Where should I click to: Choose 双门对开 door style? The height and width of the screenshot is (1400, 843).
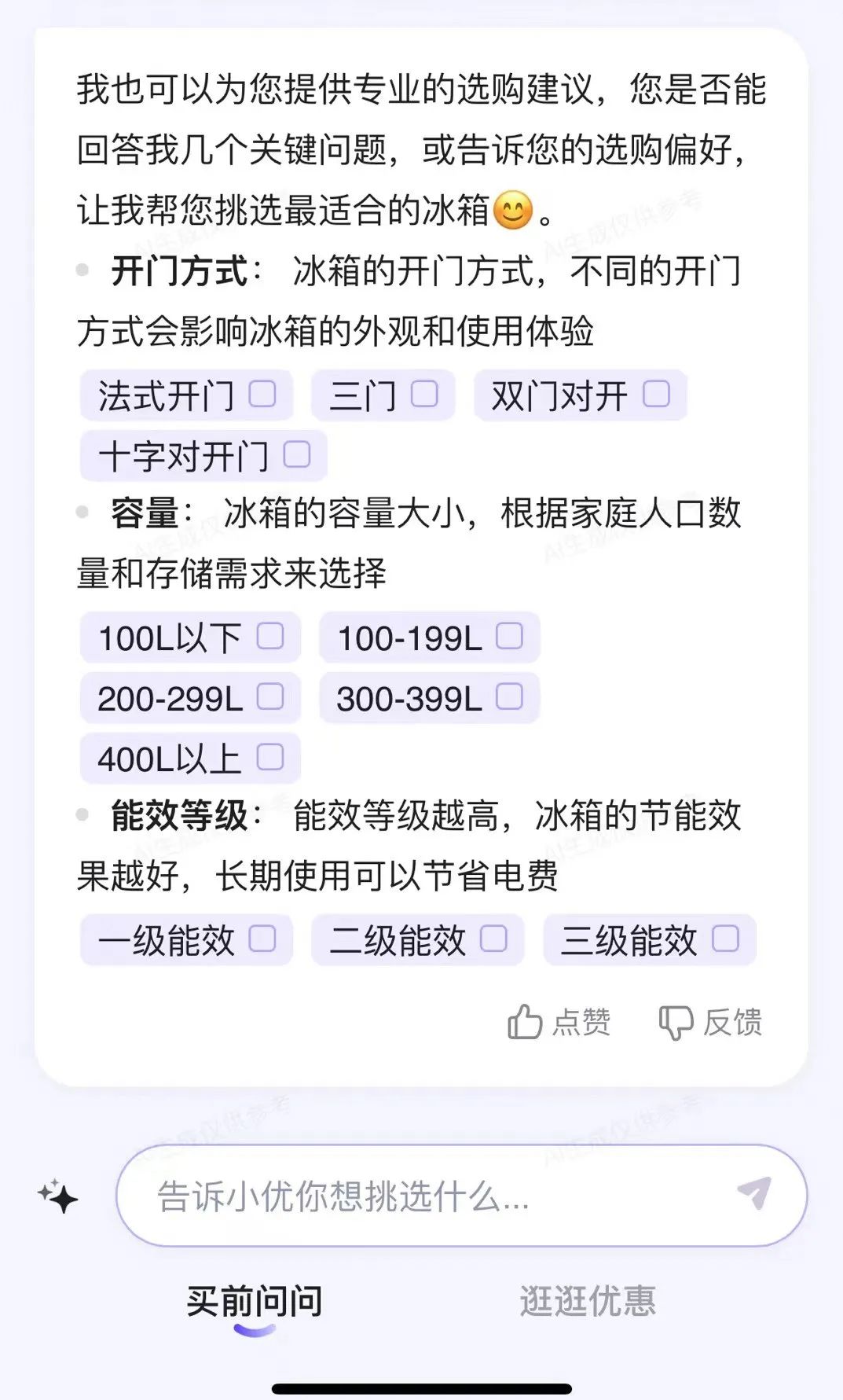point(580,395)
